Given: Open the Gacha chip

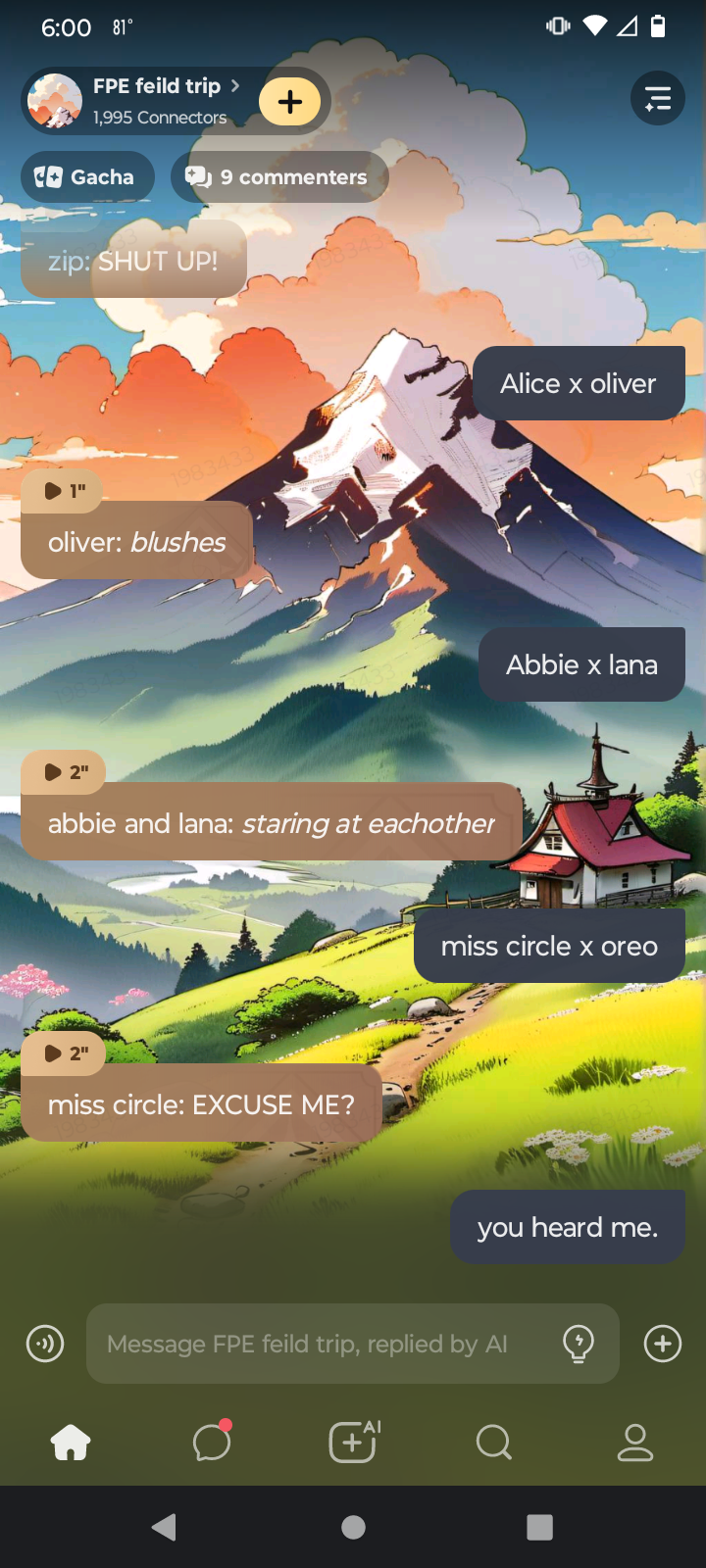Looking at the screenshot, I should (86, 177).
